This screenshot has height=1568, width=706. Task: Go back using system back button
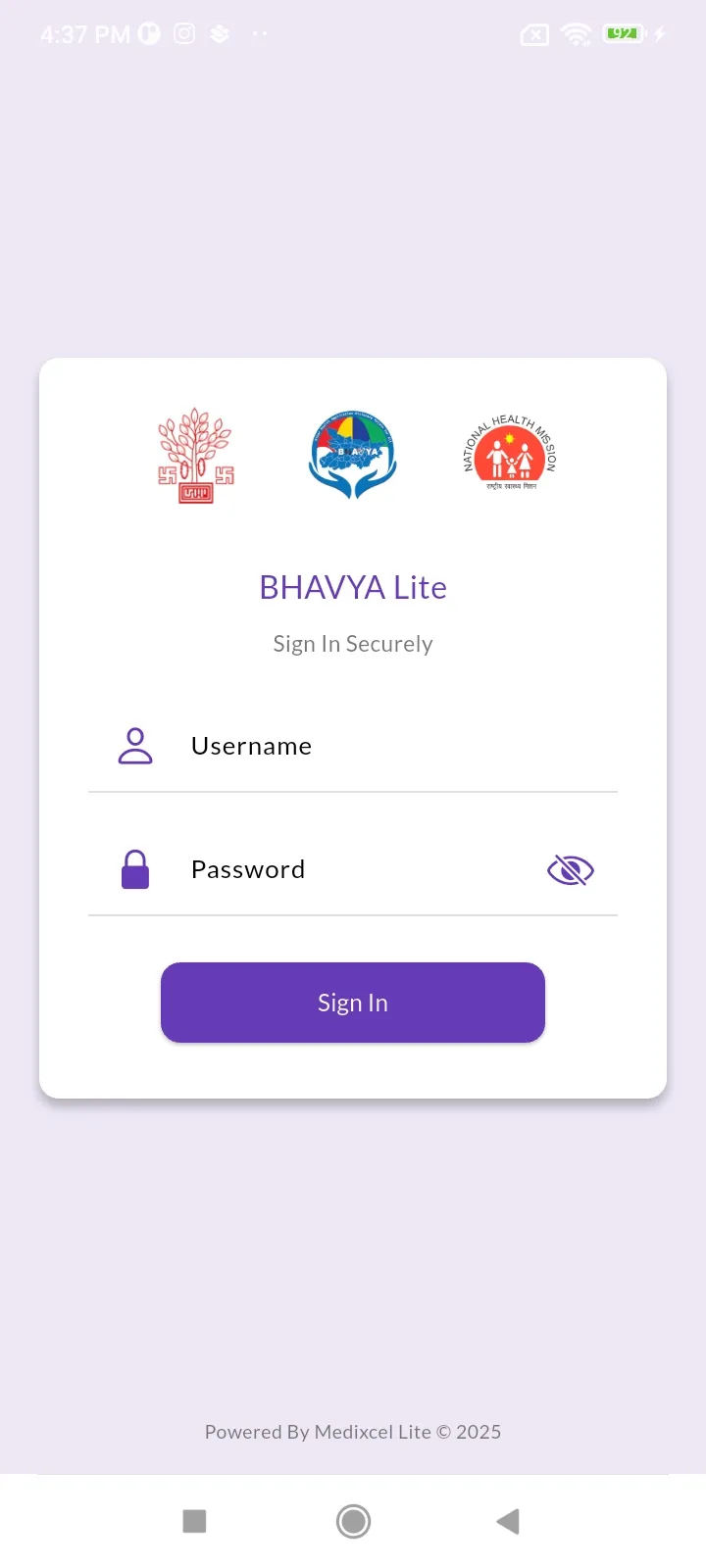point(508,1521)
